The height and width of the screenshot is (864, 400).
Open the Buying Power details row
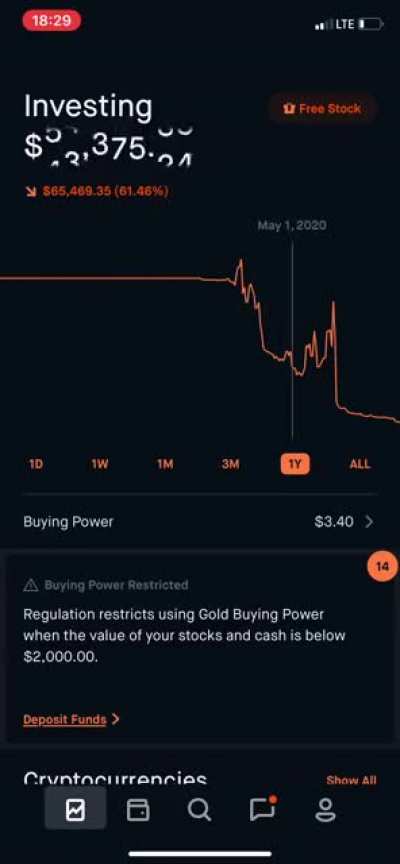point(198,522)
